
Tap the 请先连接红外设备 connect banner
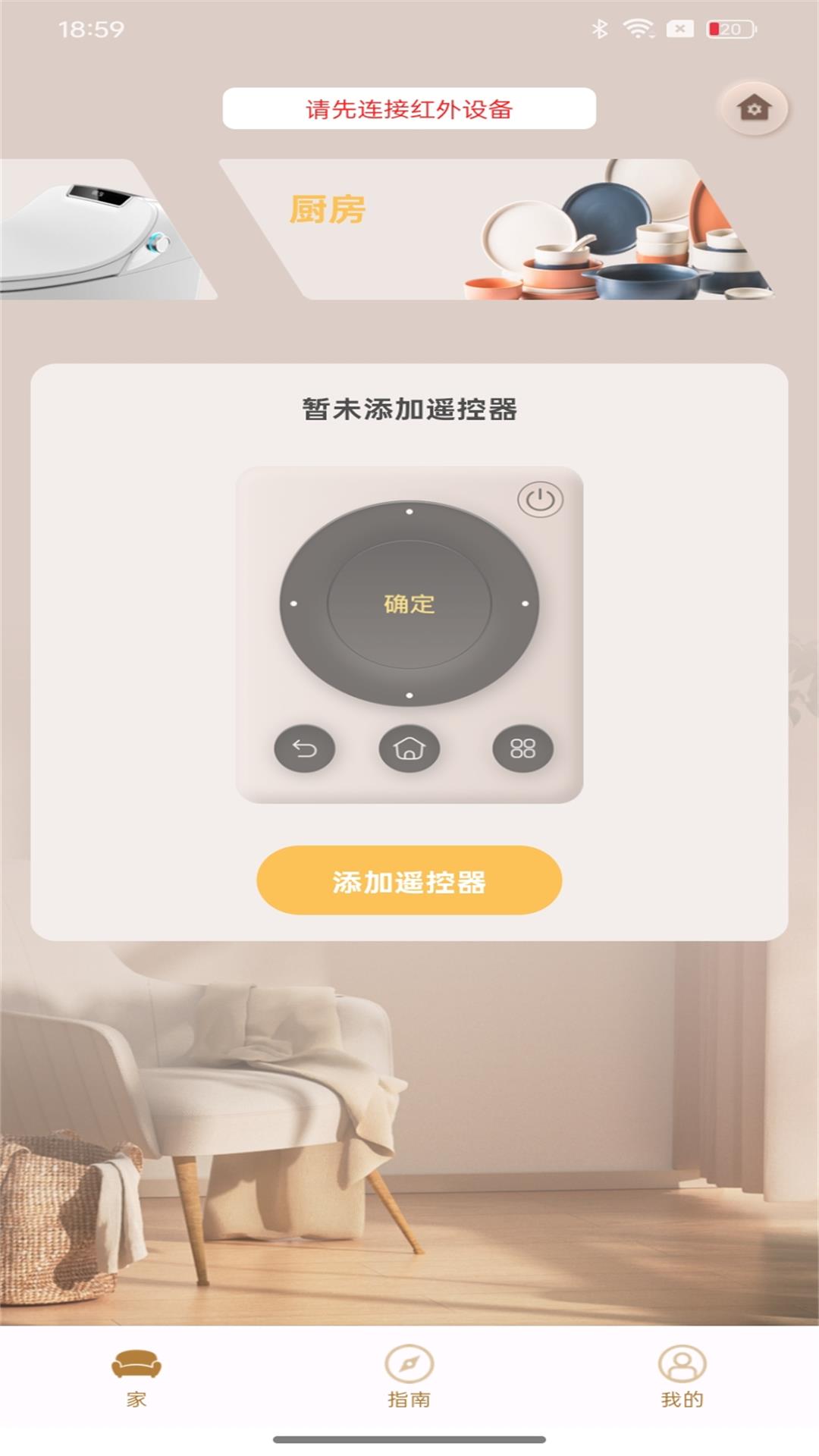click(x=409, y=108)
